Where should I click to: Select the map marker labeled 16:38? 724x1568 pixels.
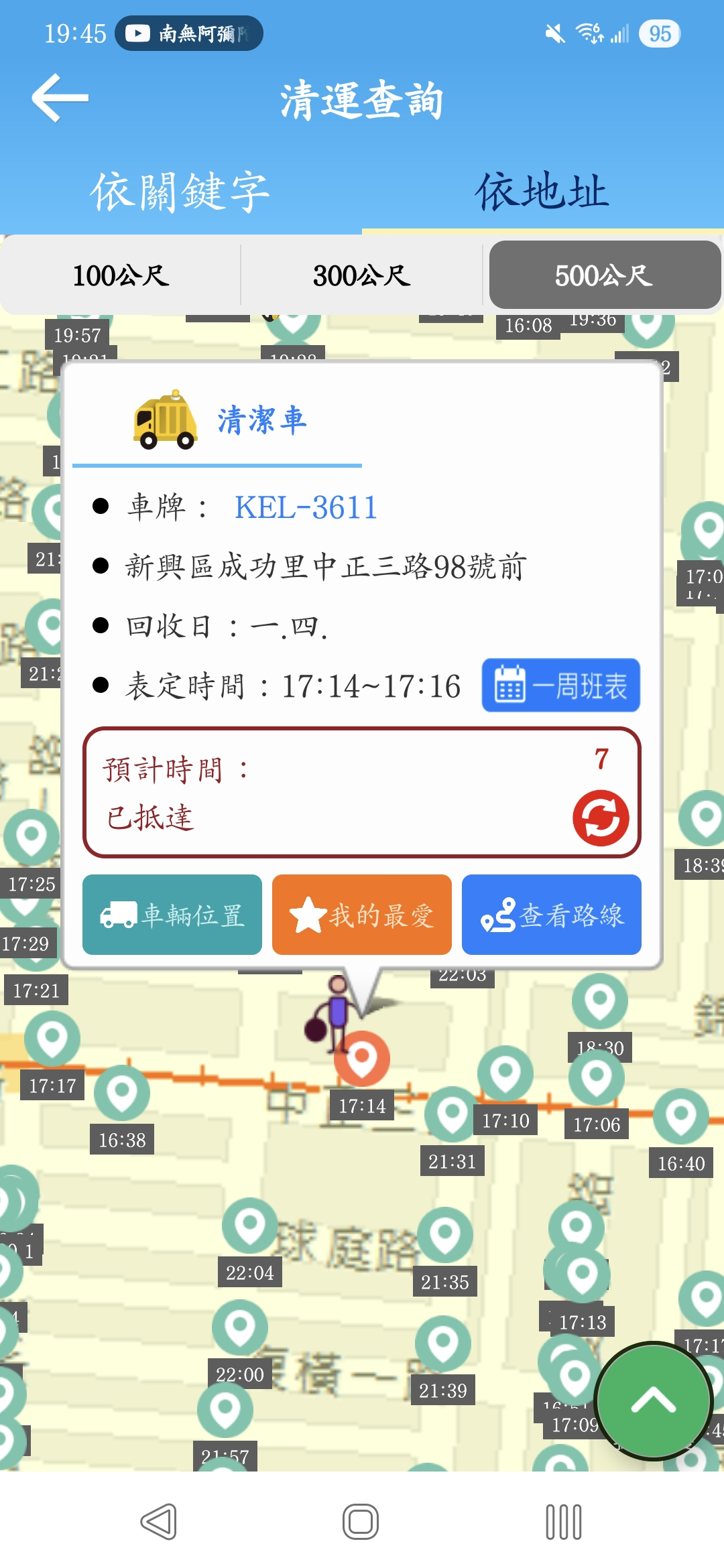click(x=122, y=1092)
